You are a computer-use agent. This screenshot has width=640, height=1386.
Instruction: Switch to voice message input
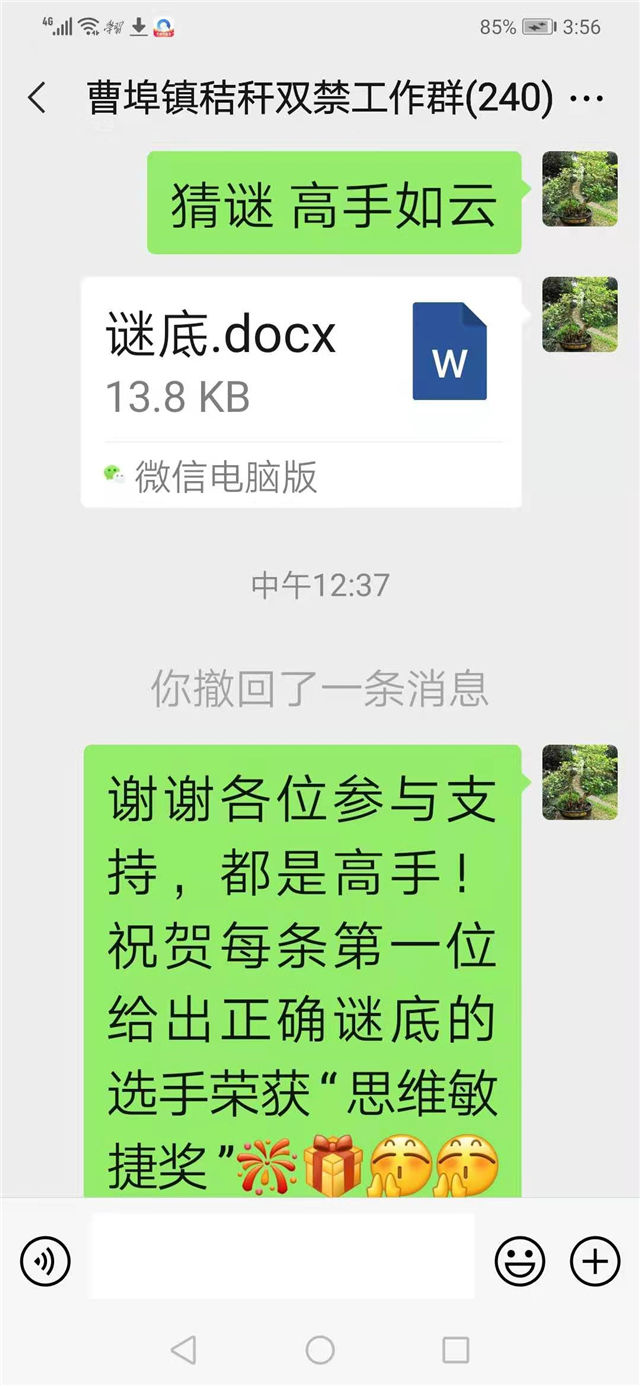pyautogui.click(x=45, y=1260)
